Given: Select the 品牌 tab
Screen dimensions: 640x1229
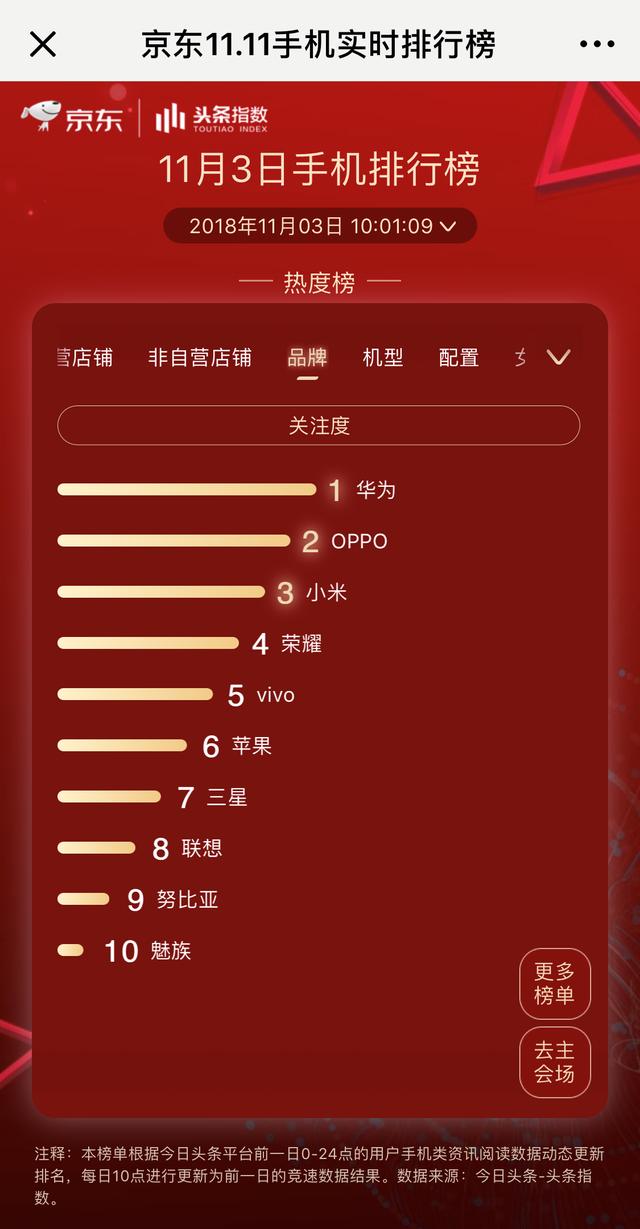Looking at the screenshot, I should click(307, 358).
